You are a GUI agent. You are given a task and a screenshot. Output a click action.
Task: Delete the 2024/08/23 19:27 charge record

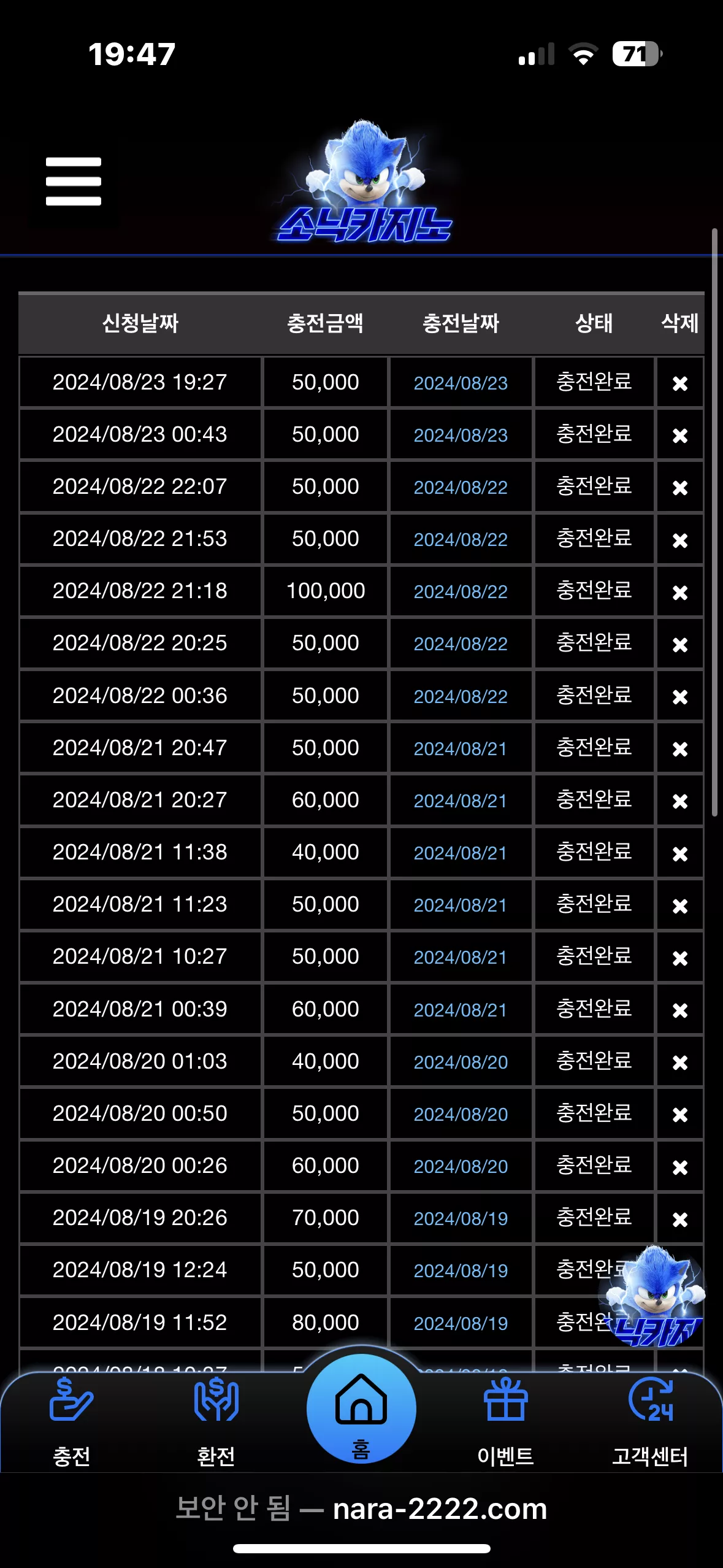click(680, 383)
